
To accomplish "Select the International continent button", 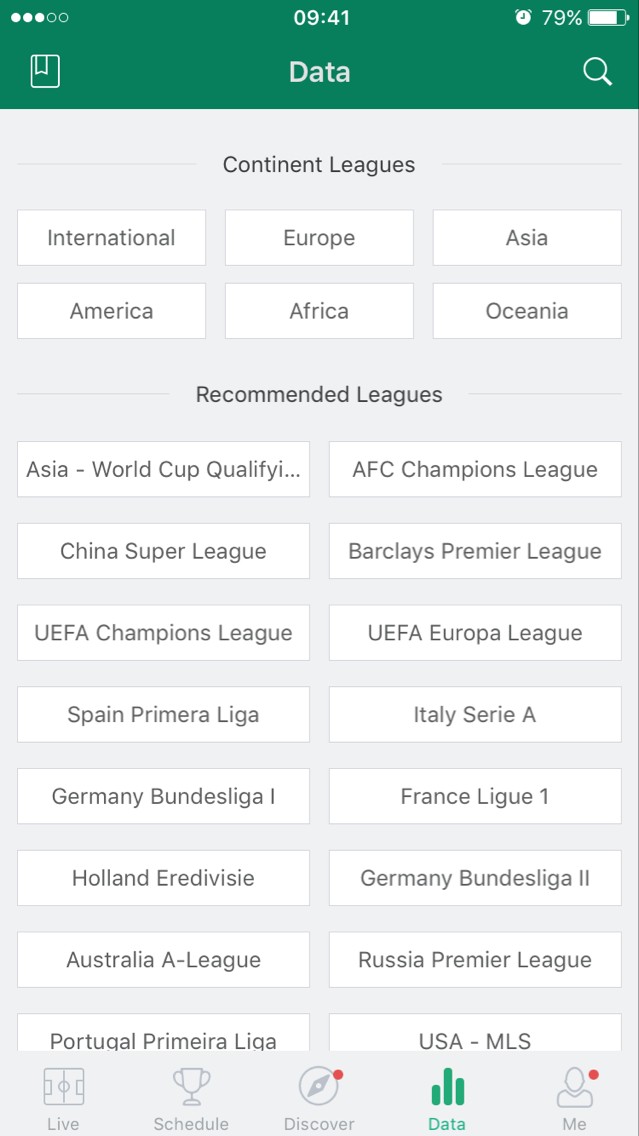I will tap(112, 238).
